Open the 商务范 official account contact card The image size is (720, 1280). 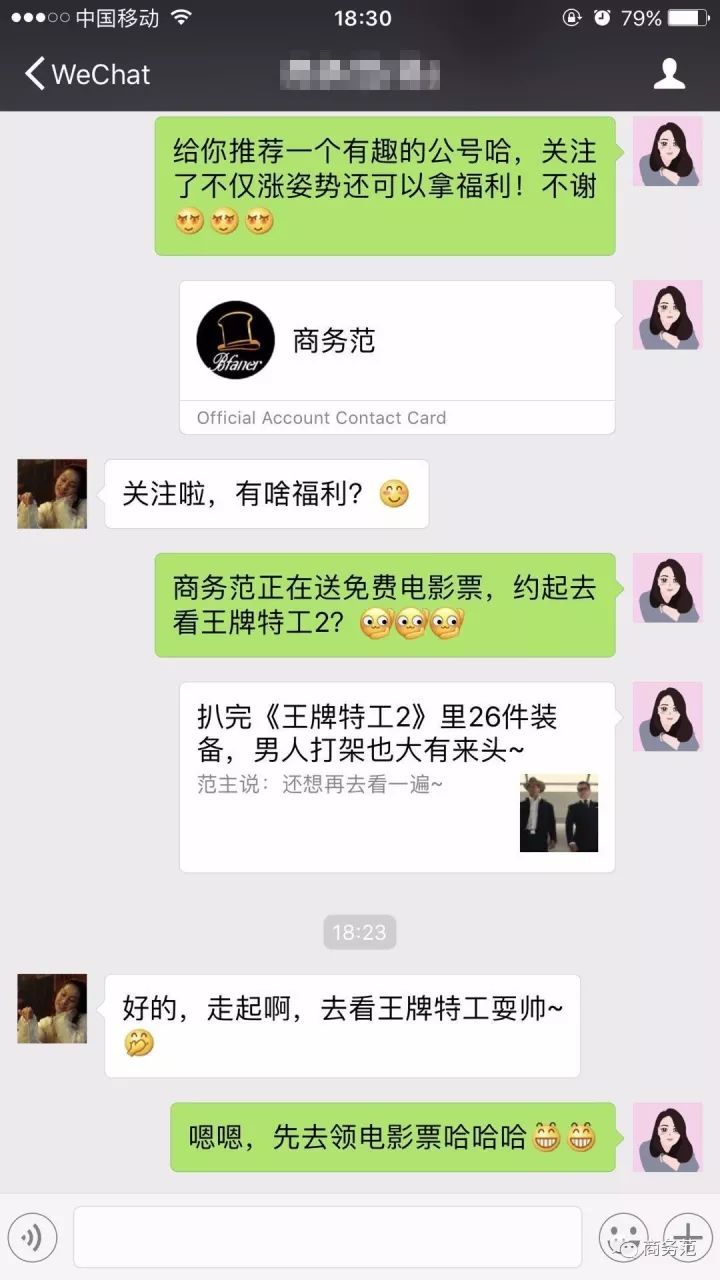coord(397,357)
